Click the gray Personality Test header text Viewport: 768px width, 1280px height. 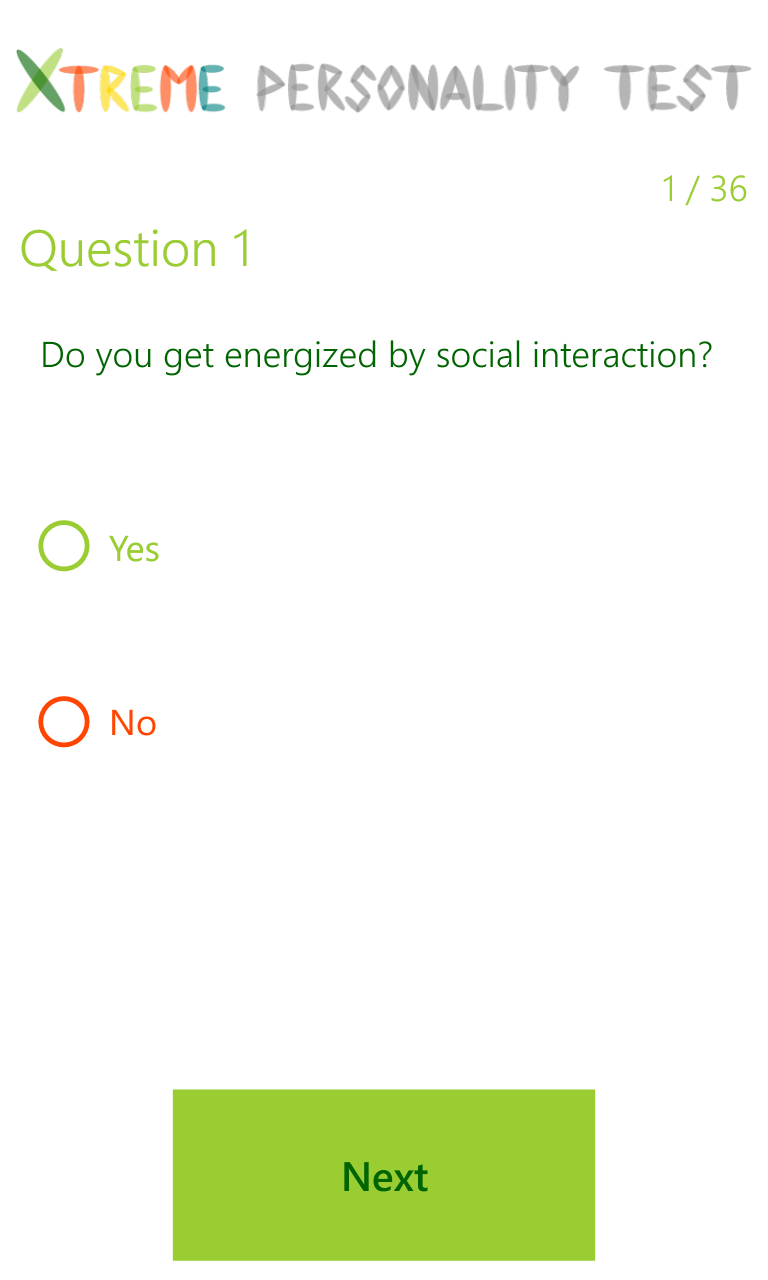[500, 85]
